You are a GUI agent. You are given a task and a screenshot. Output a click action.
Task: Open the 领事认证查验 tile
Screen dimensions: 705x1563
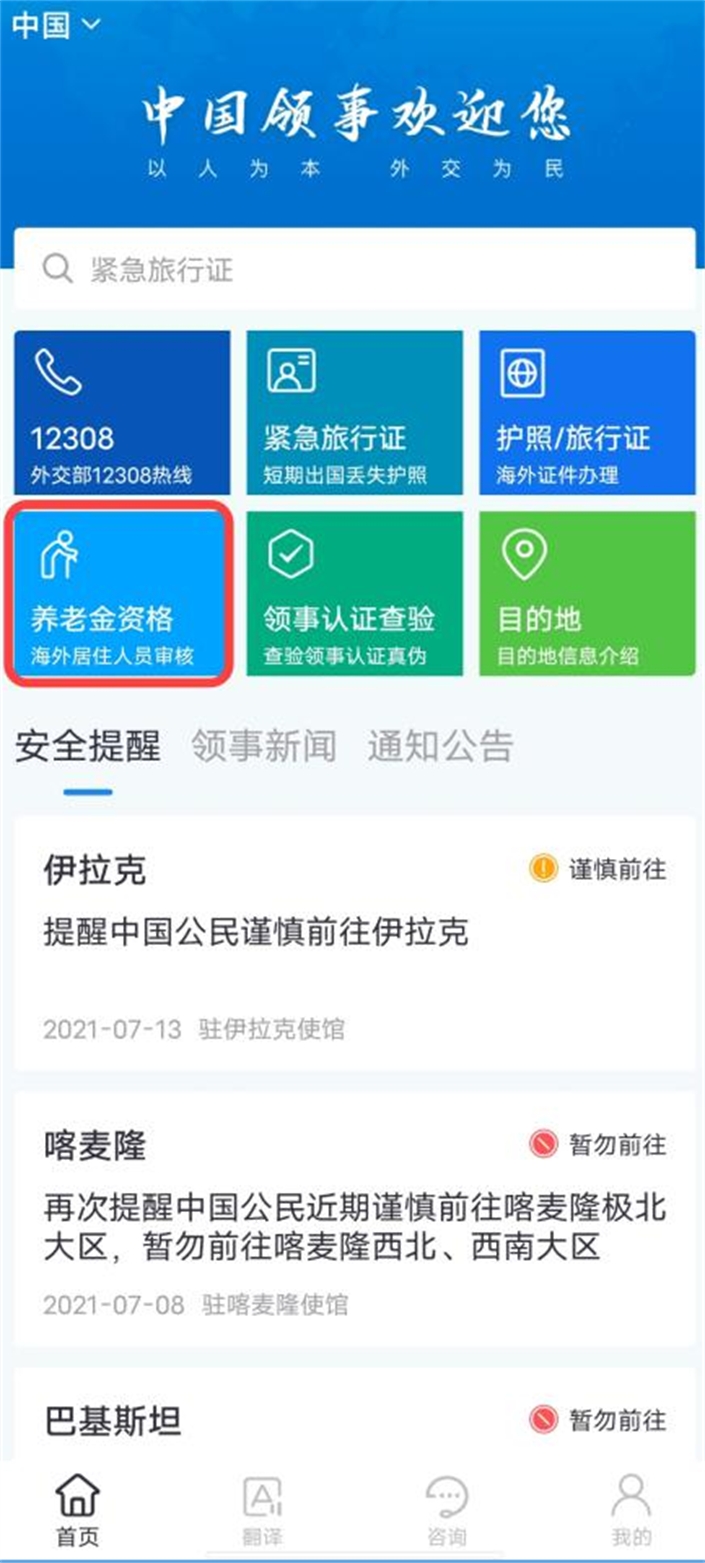354,594
